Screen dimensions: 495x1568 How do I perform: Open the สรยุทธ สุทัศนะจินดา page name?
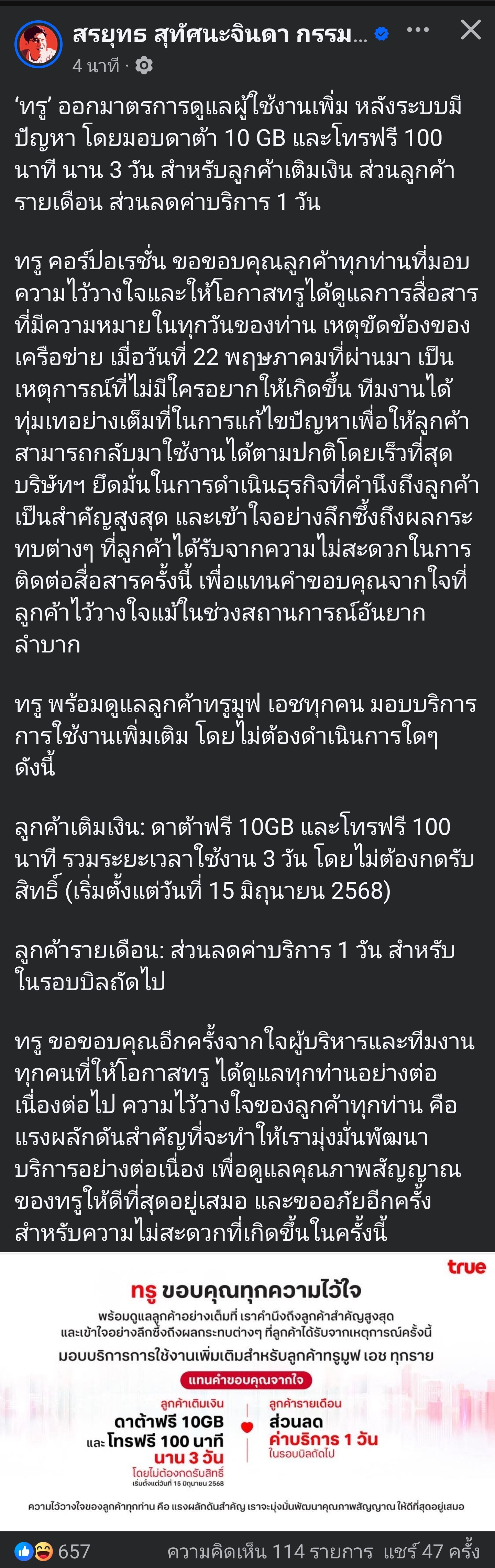219,35
